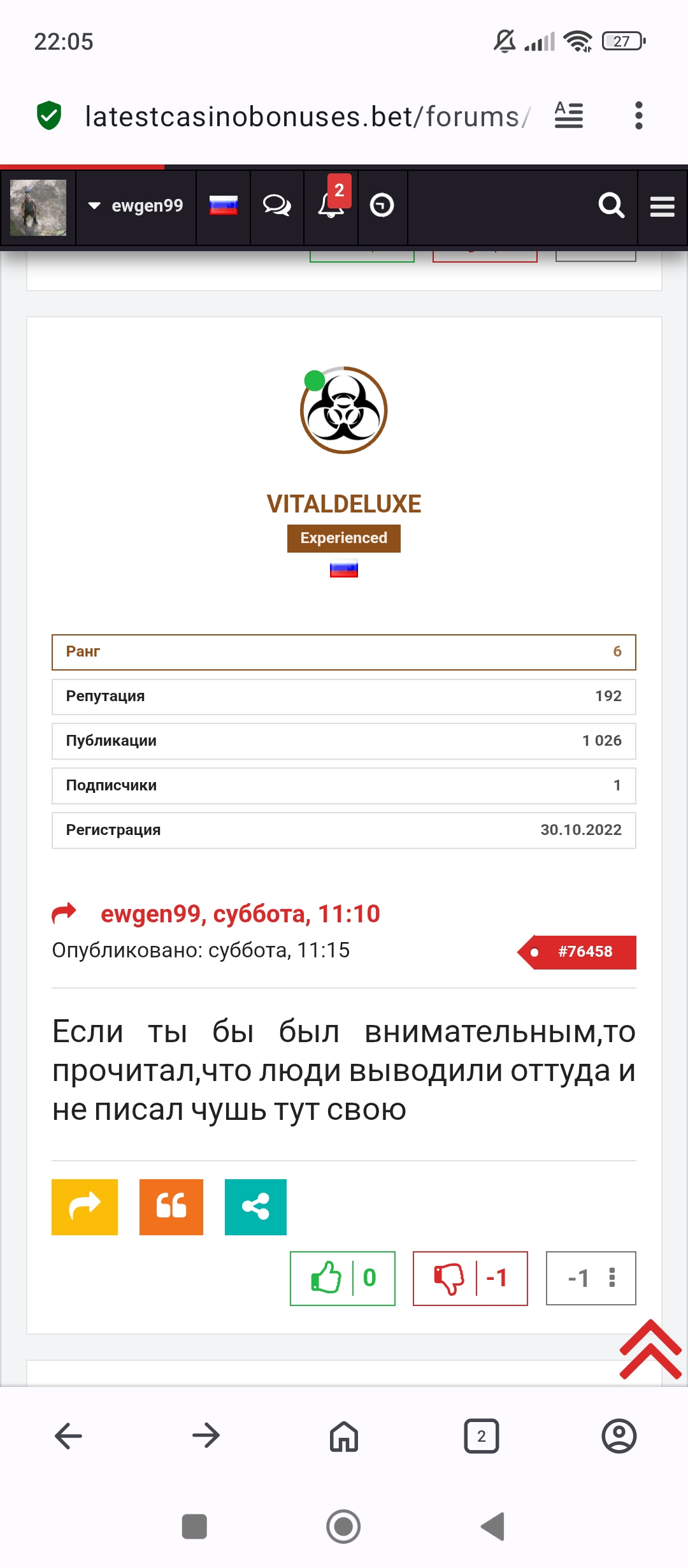The image size is (688, 1568).
Task: Open VITALDELUXE user profile
Action: tap(343, 504)
